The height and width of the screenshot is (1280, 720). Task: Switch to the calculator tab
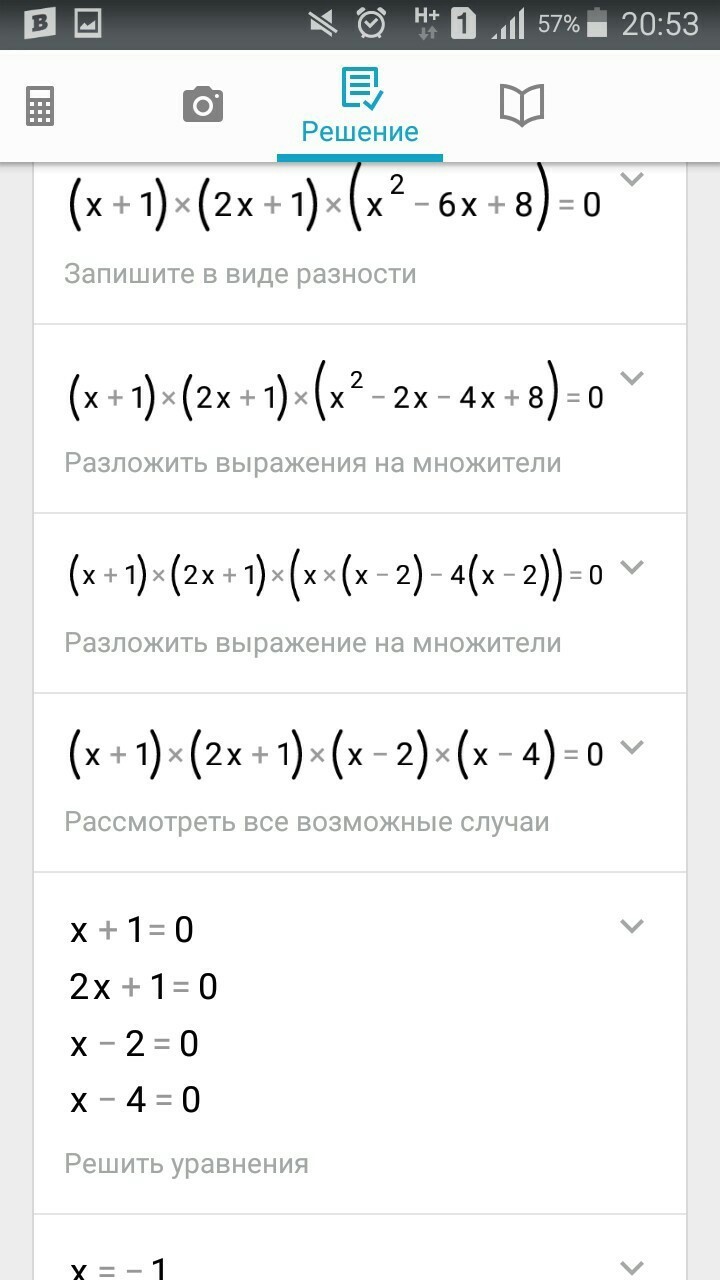[40, 105]
